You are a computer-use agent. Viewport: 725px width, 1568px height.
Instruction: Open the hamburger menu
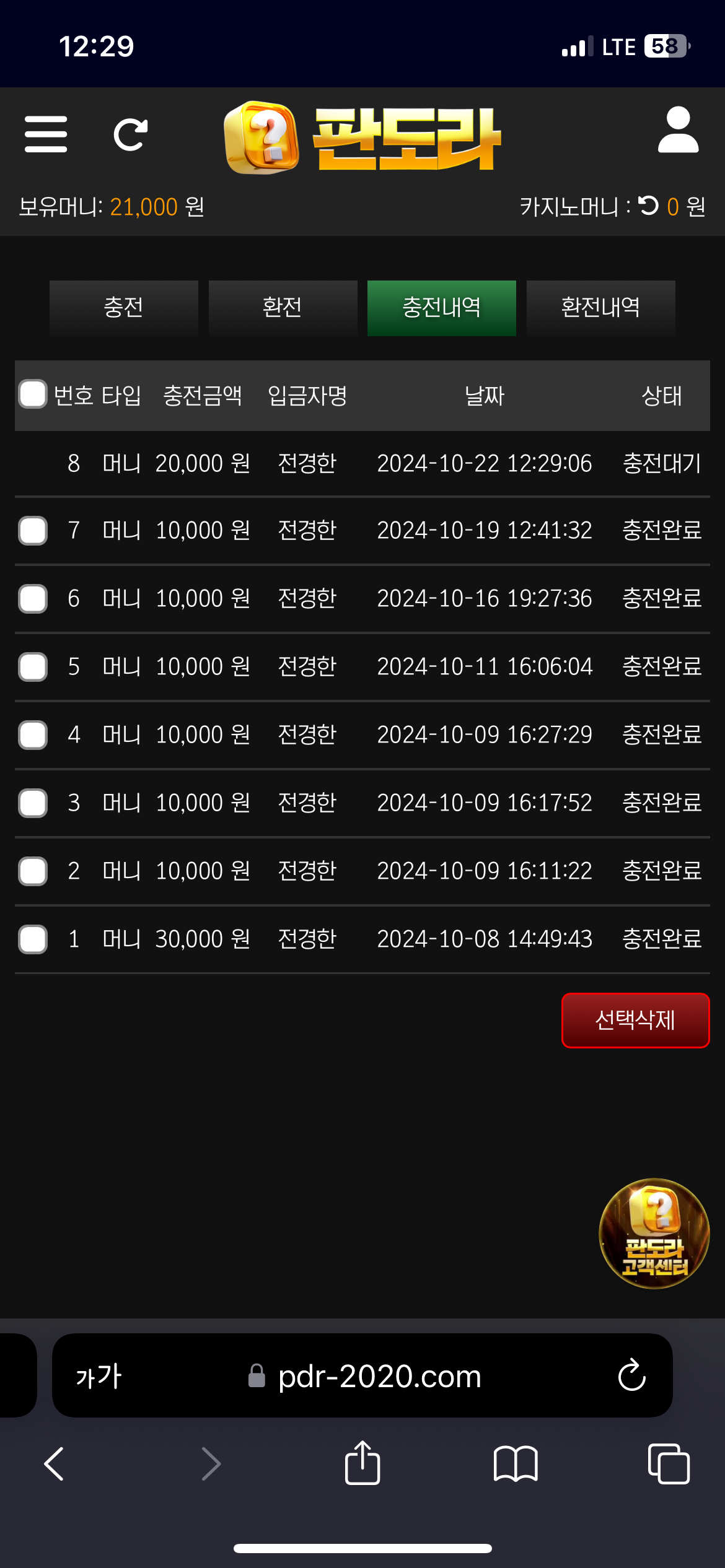coord(46,134)
